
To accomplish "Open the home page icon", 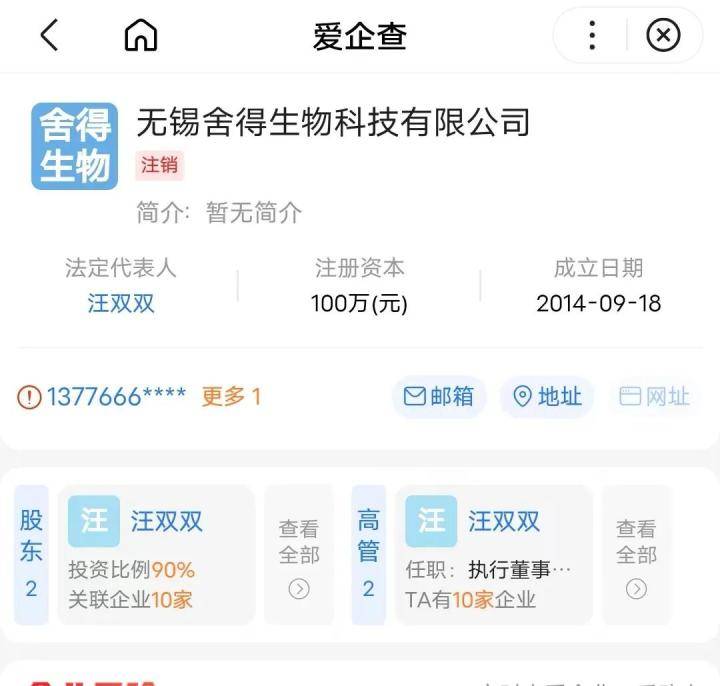I will [141, 36].
